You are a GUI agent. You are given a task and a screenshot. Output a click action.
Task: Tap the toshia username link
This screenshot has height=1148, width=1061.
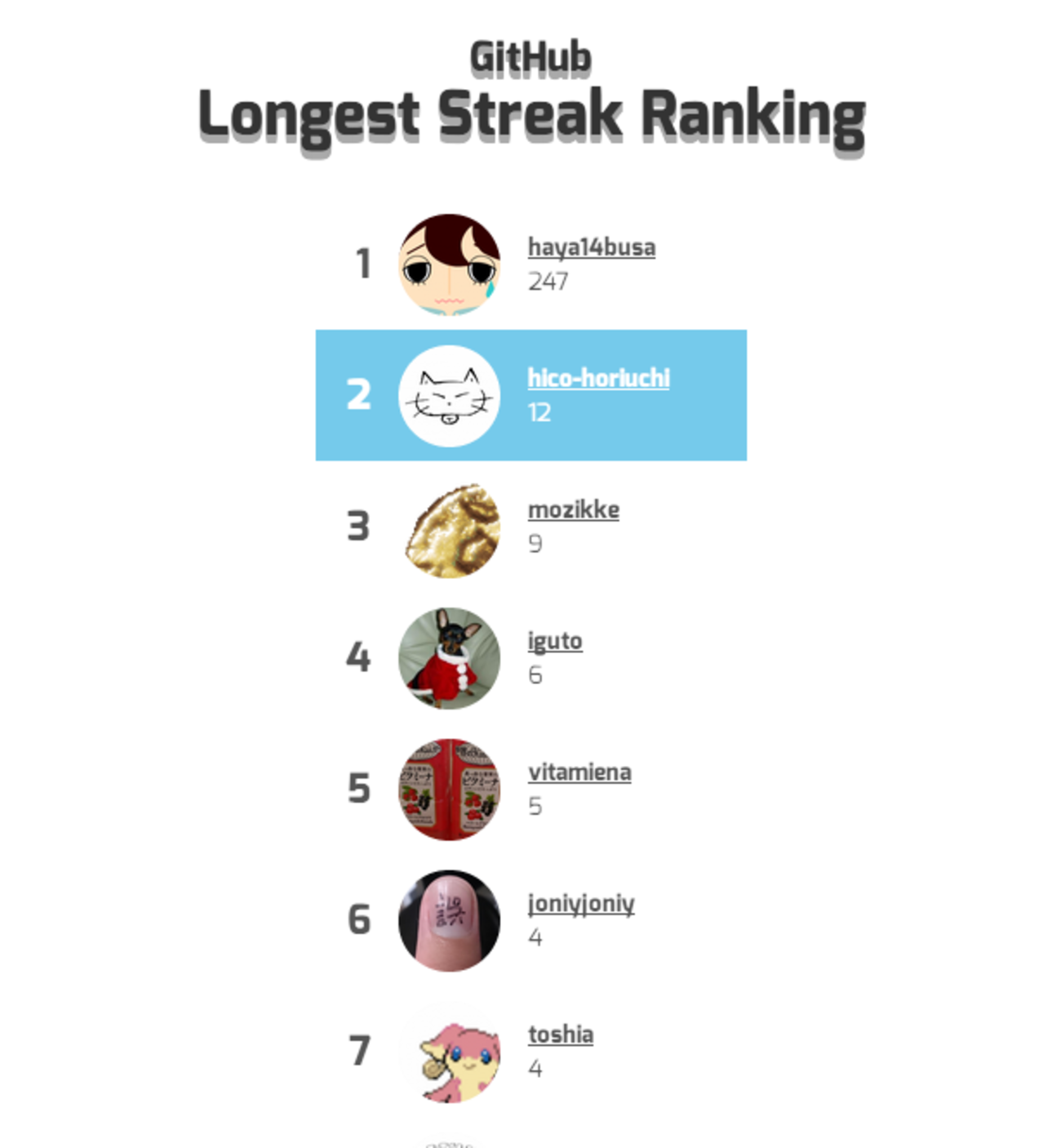(561, 1035)
